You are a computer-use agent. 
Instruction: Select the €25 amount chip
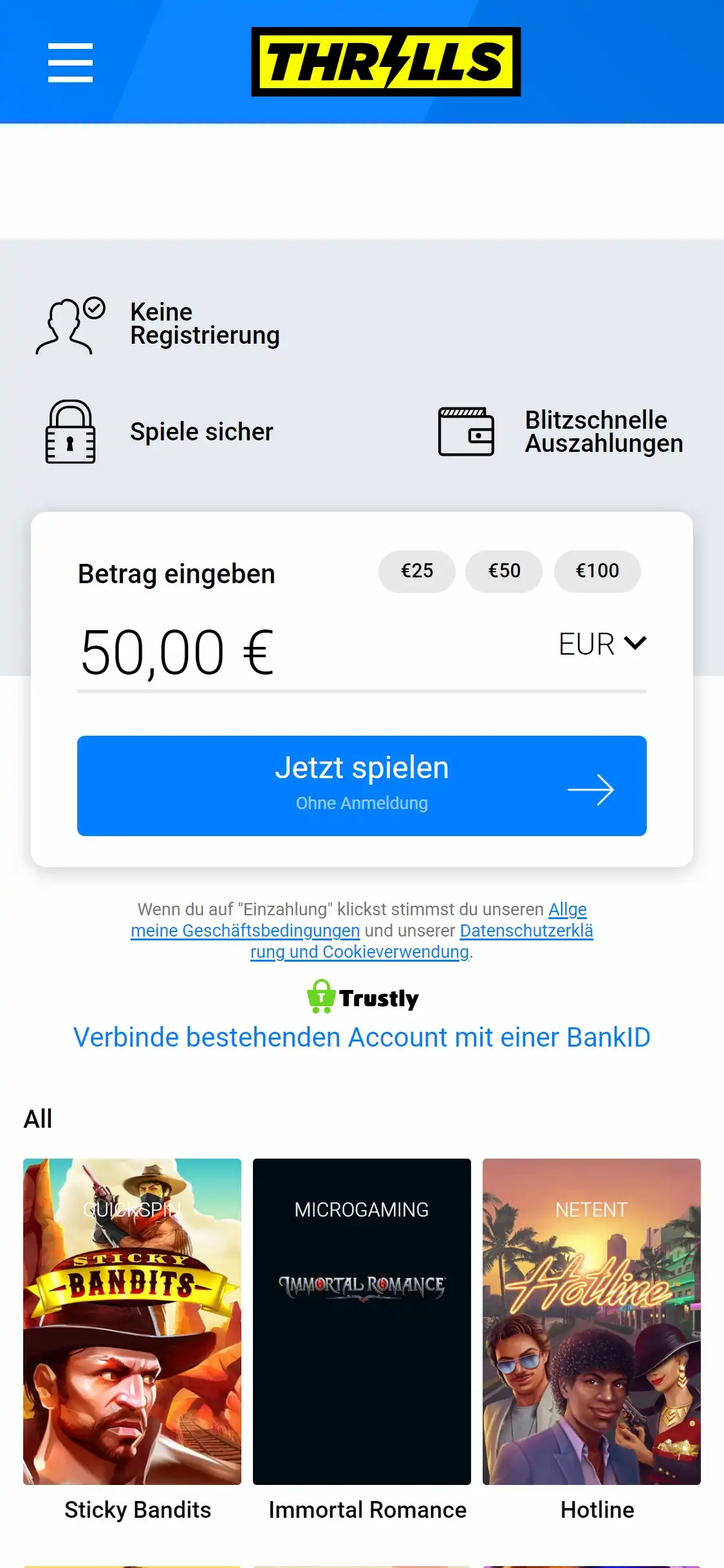click(416, 571)
